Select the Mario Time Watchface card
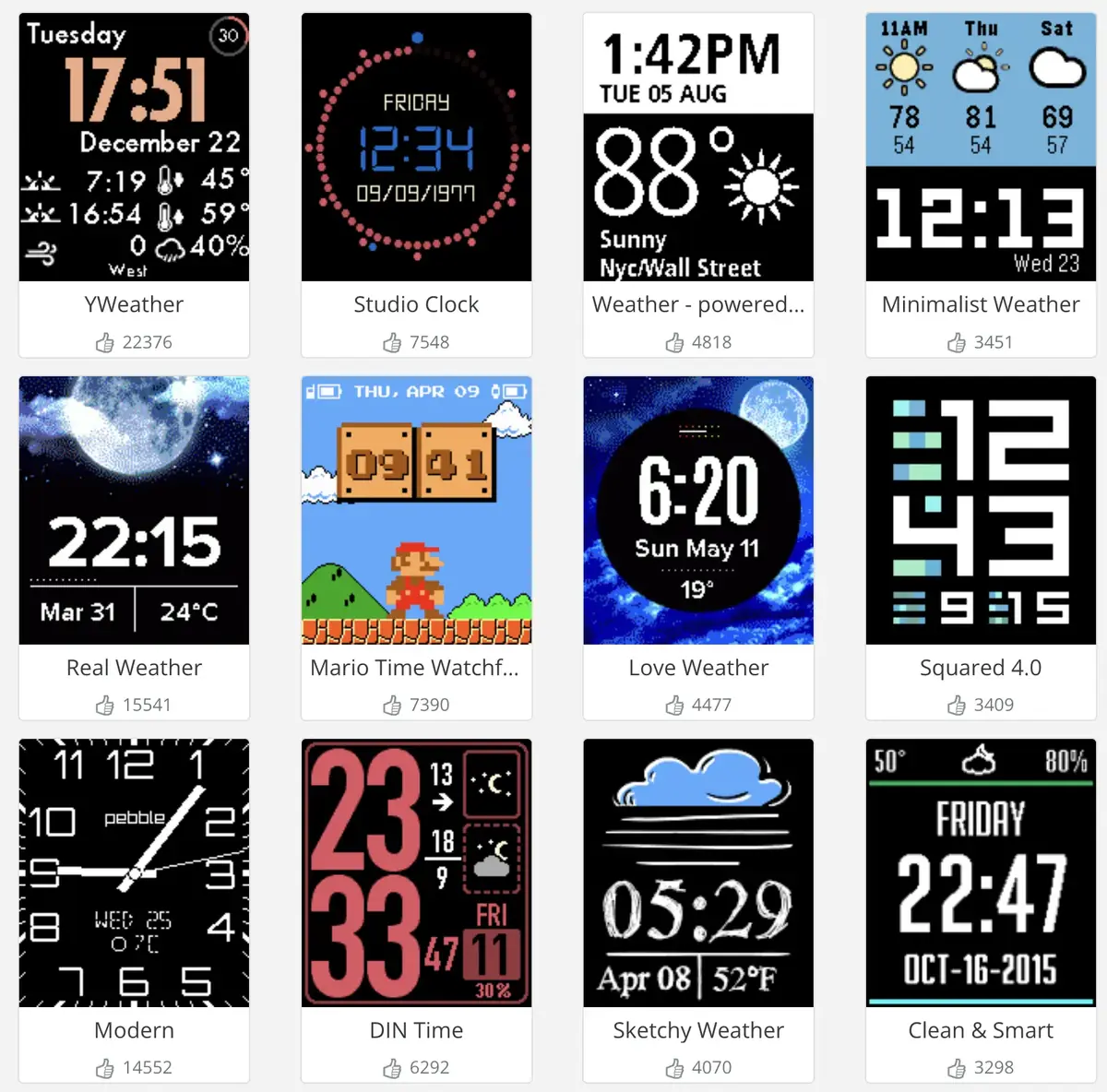This screenshot has width=1107, height=1092. coord(416,510)
